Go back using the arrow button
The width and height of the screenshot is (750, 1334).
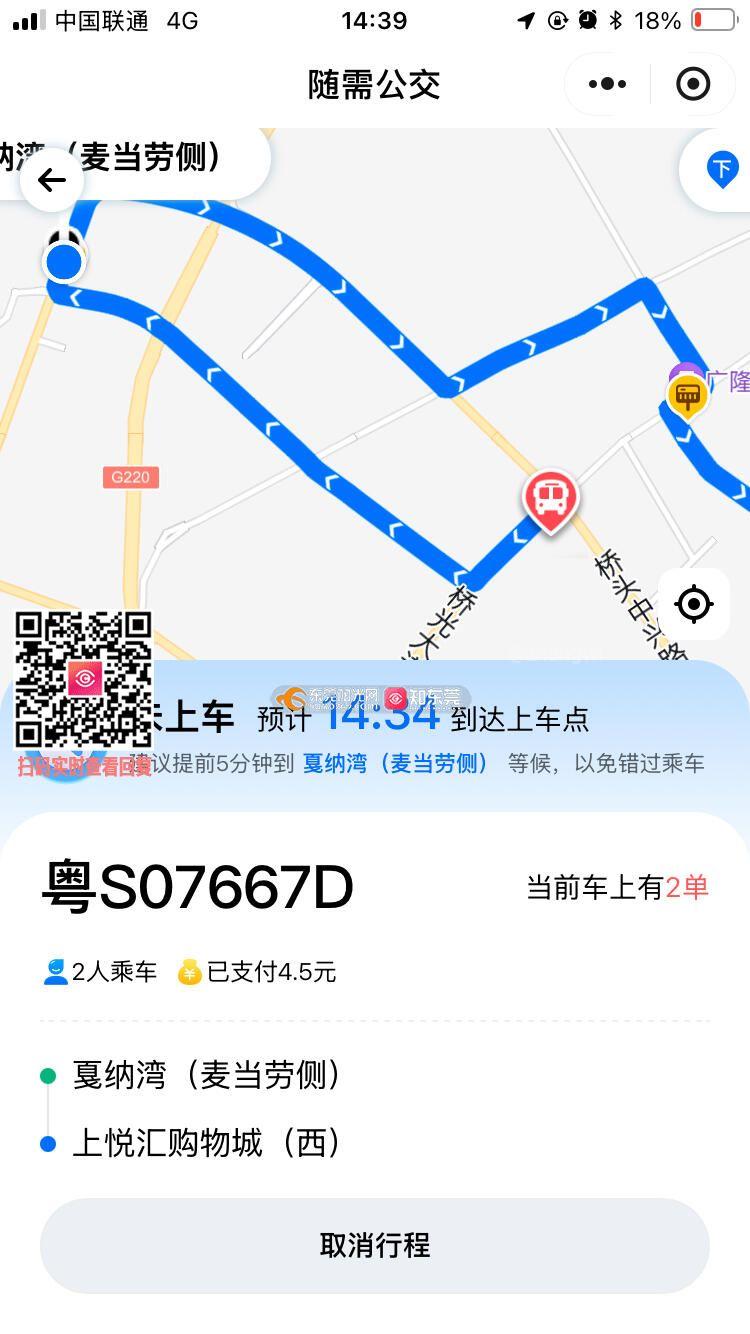[x=51, y=180]
